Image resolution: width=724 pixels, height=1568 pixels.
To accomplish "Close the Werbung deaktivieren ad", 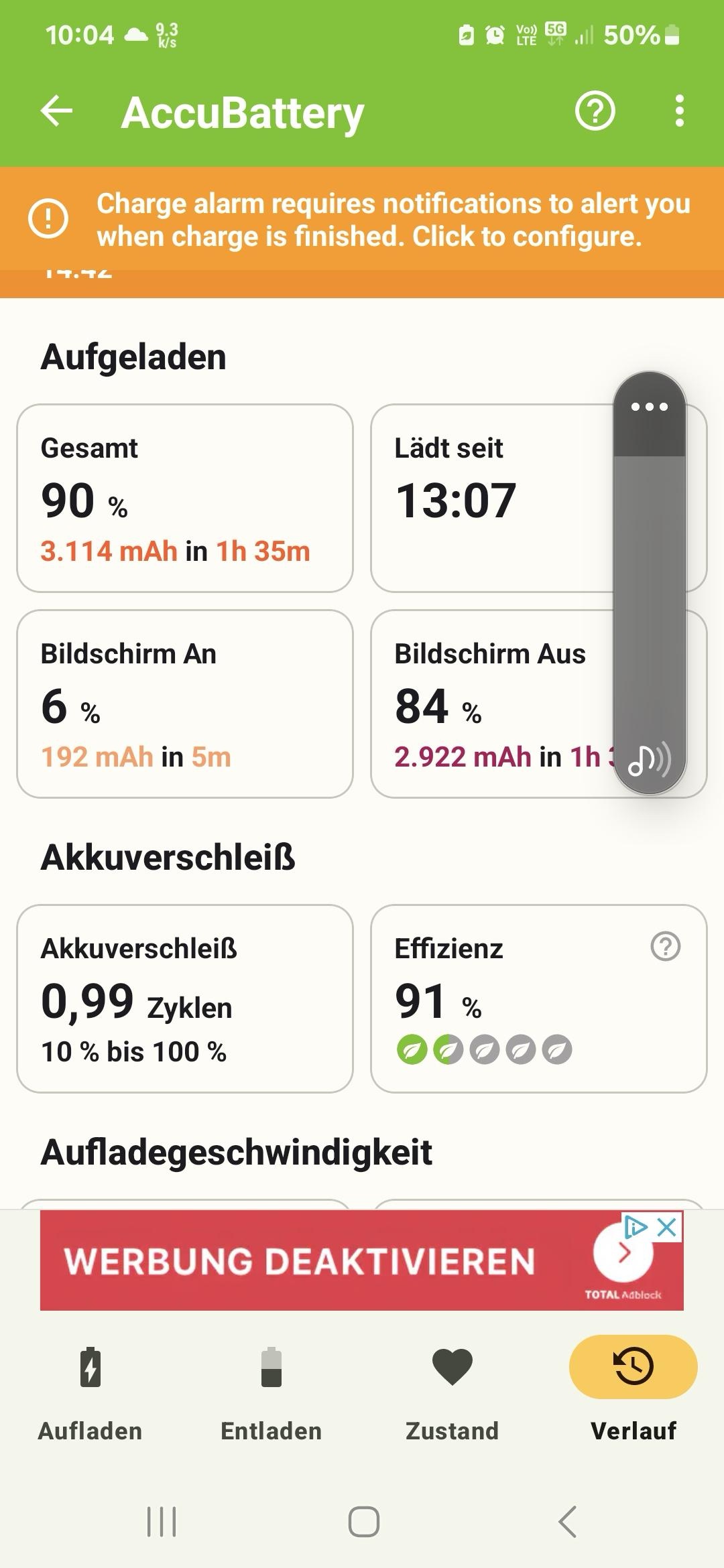I will [x=667, y=1228].
